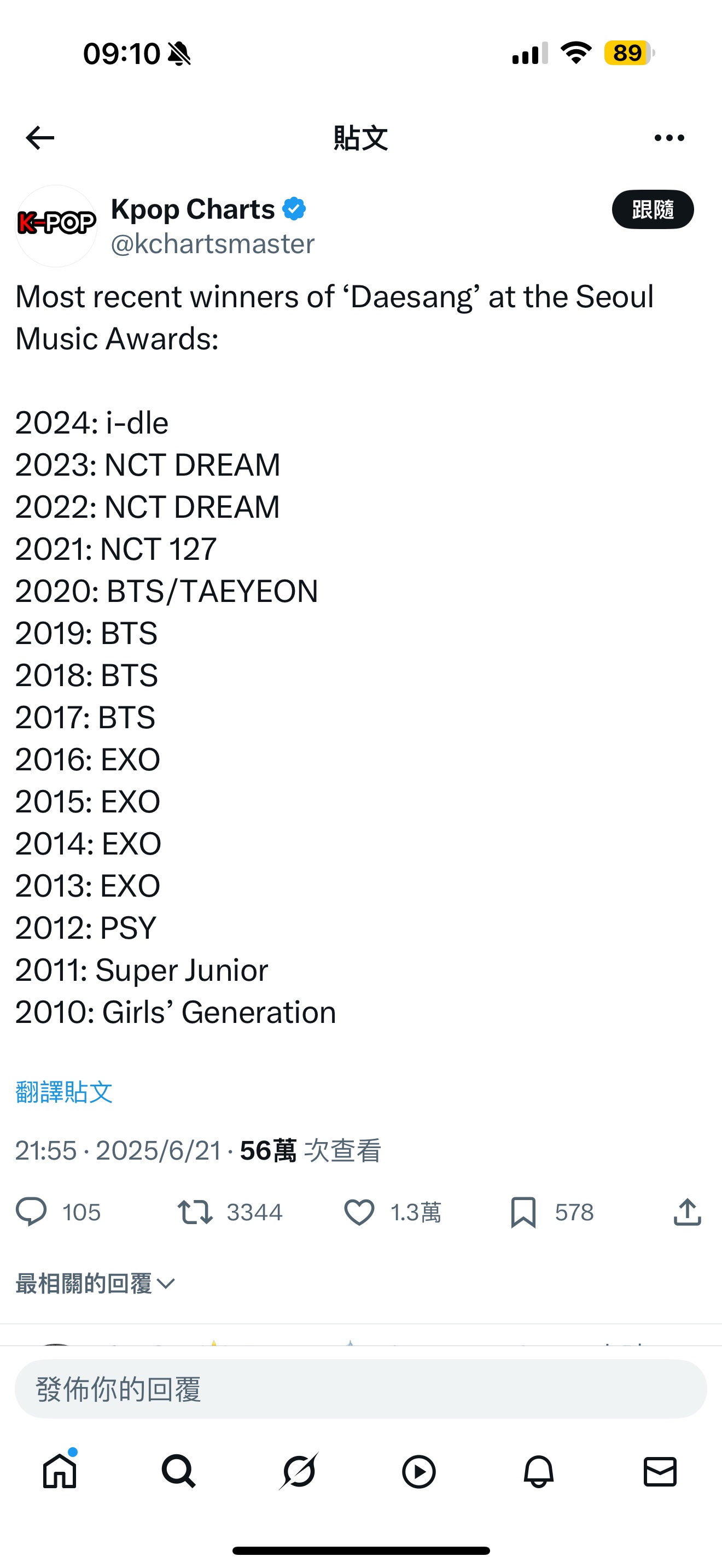Open the notifications bell tab
This screenshot has height=1568, width=722.
(539, 1471)
